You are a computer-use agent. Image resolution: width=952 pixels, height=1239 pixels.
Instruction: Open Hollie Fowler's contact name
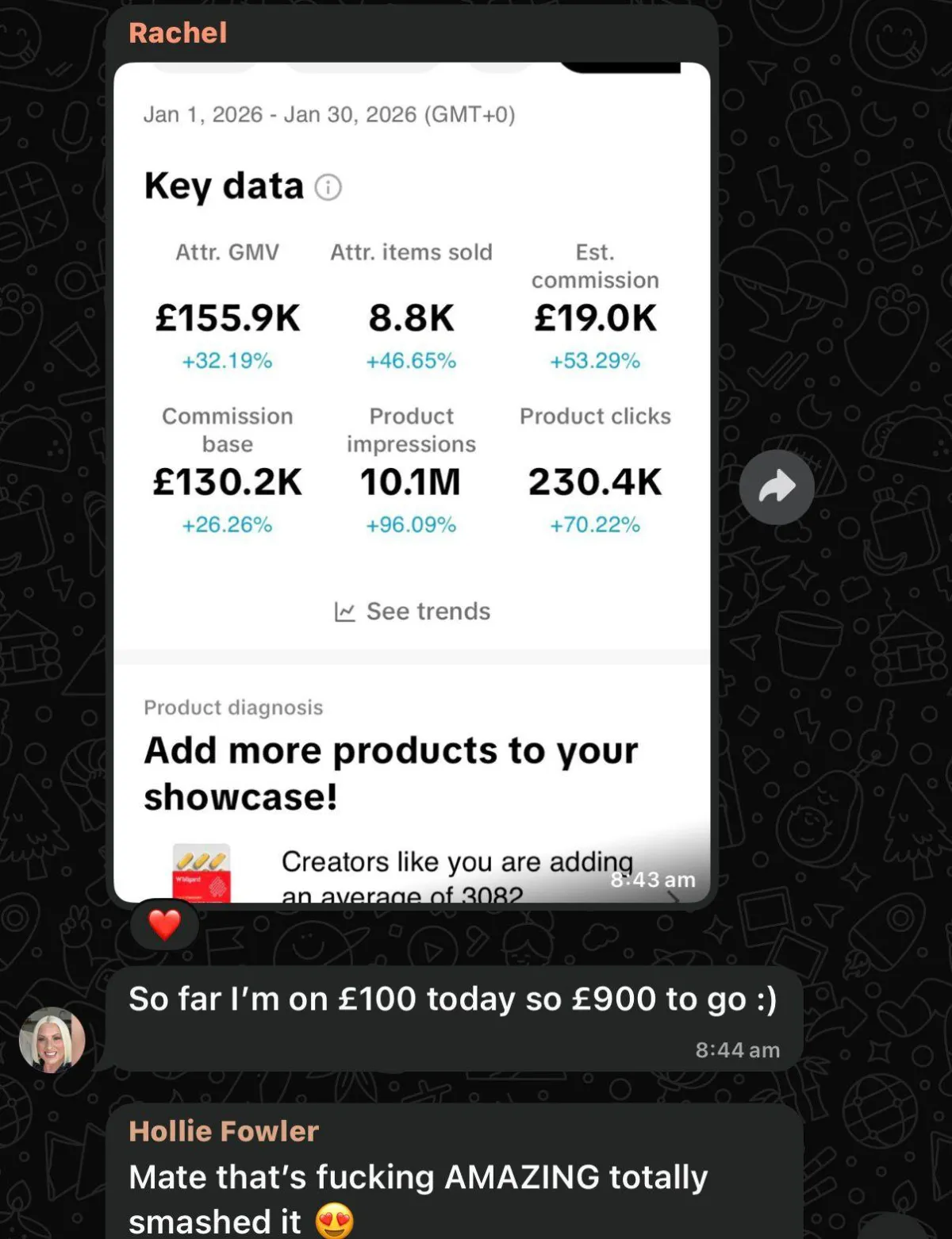click(x=224, y=1131)
